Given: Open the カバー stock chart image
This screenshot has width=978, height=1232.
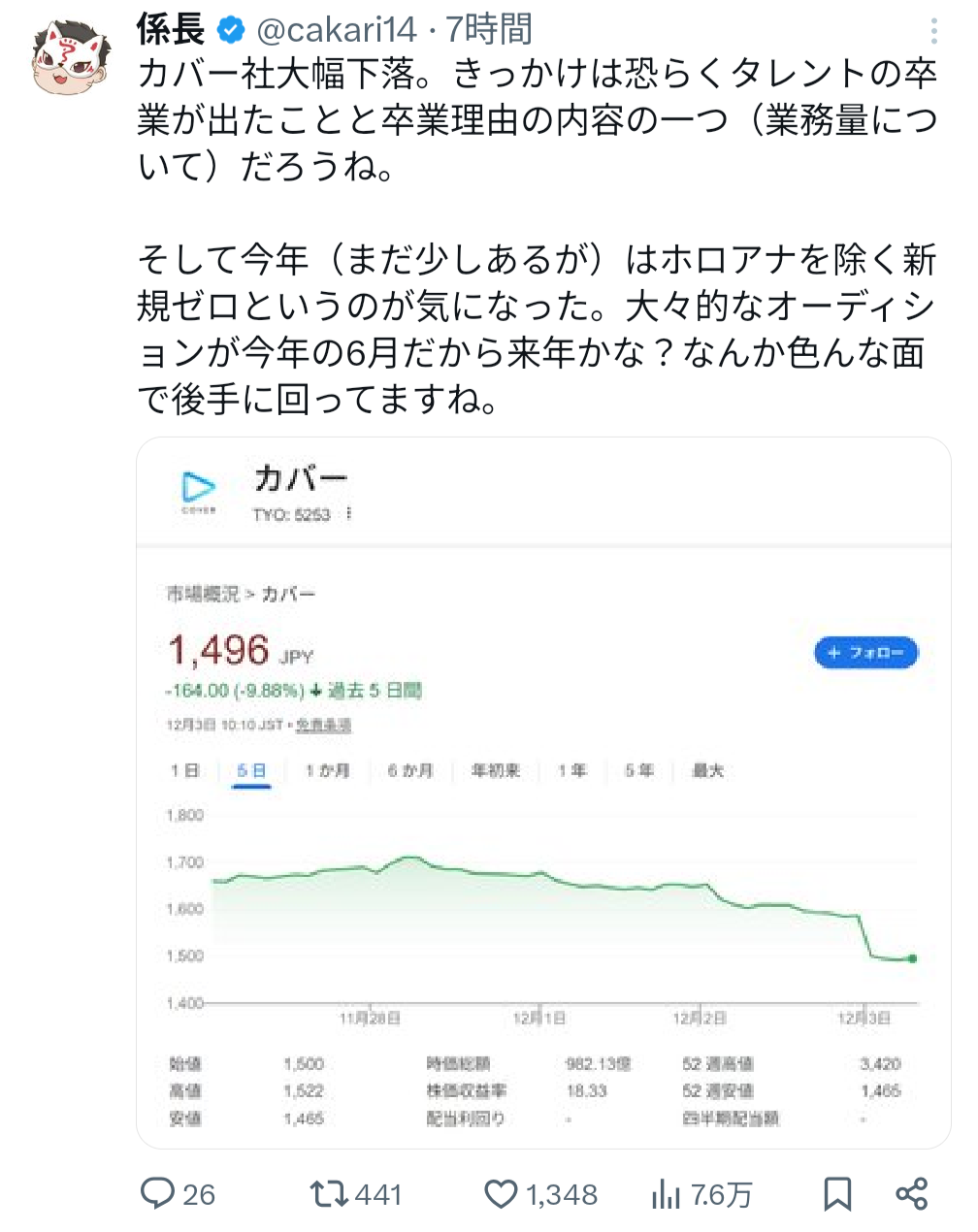Looking at the screenshot, I should (x=543, y=793).
